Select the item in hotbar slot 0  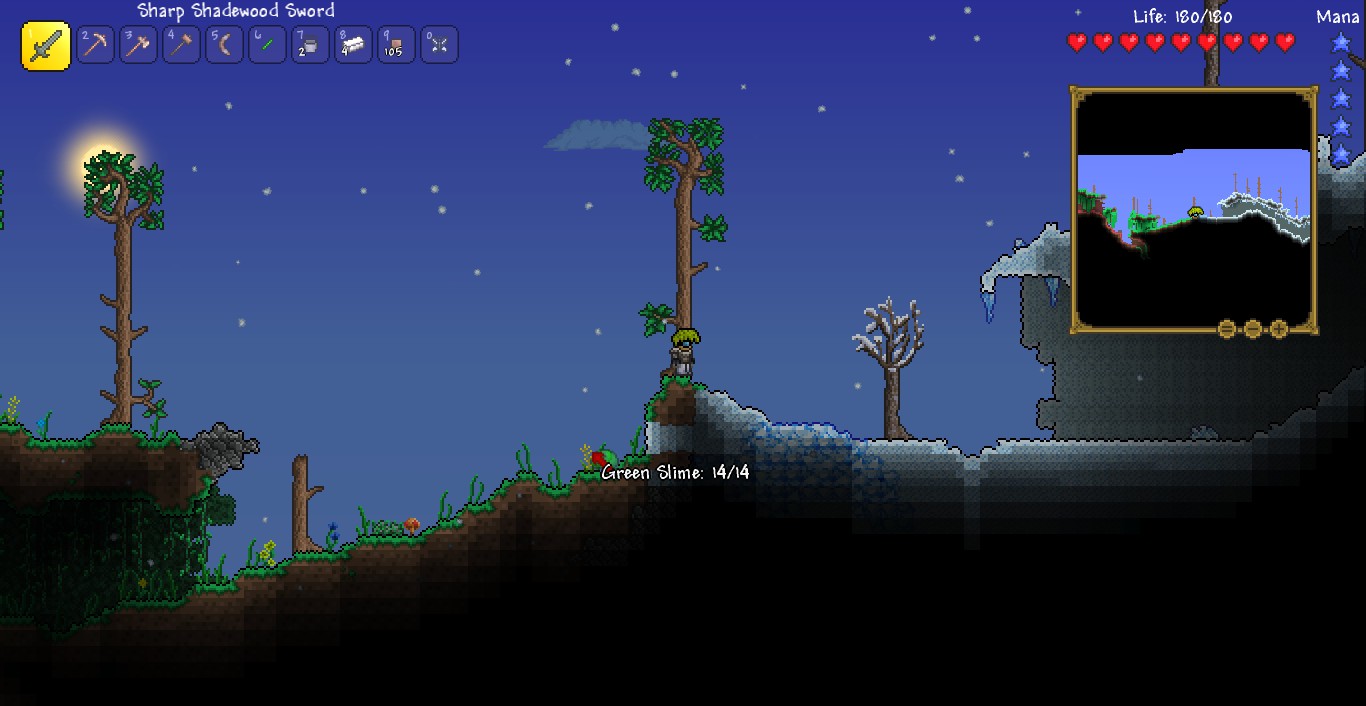click(440, 45)
